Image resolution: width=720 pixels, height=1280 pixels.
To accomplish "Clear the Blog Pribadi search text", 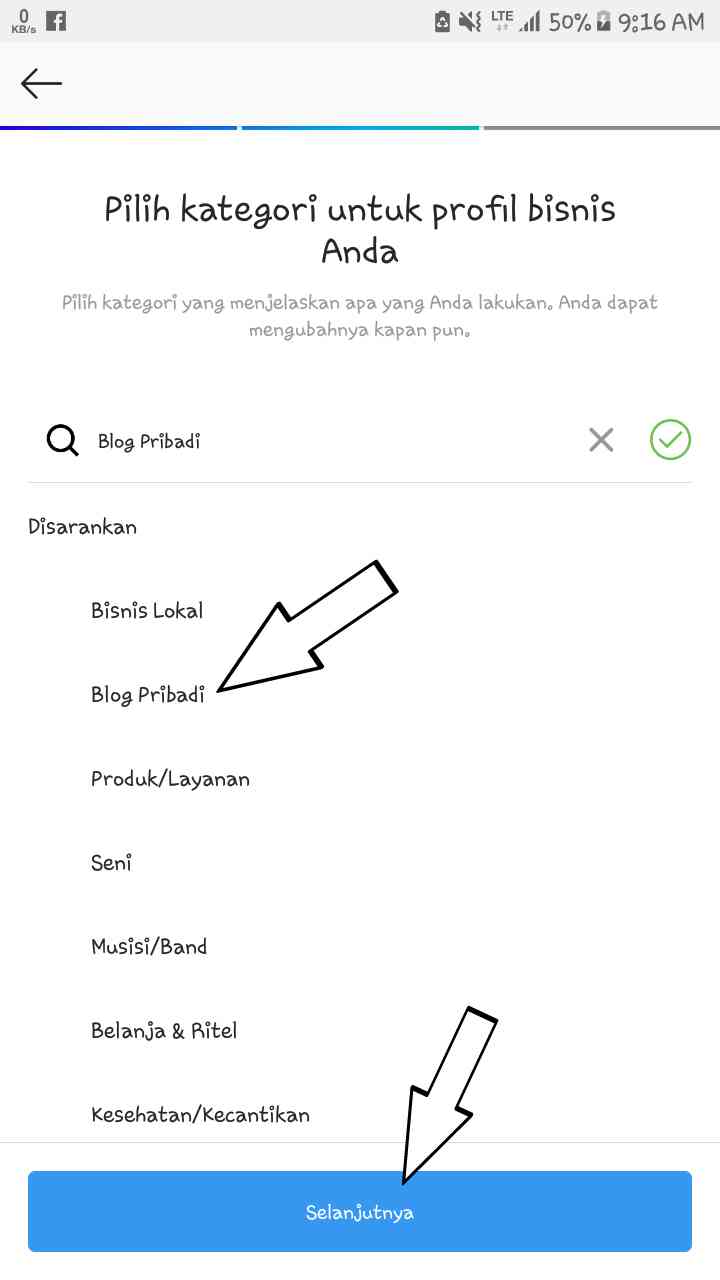I will click(x=601, y=440).
